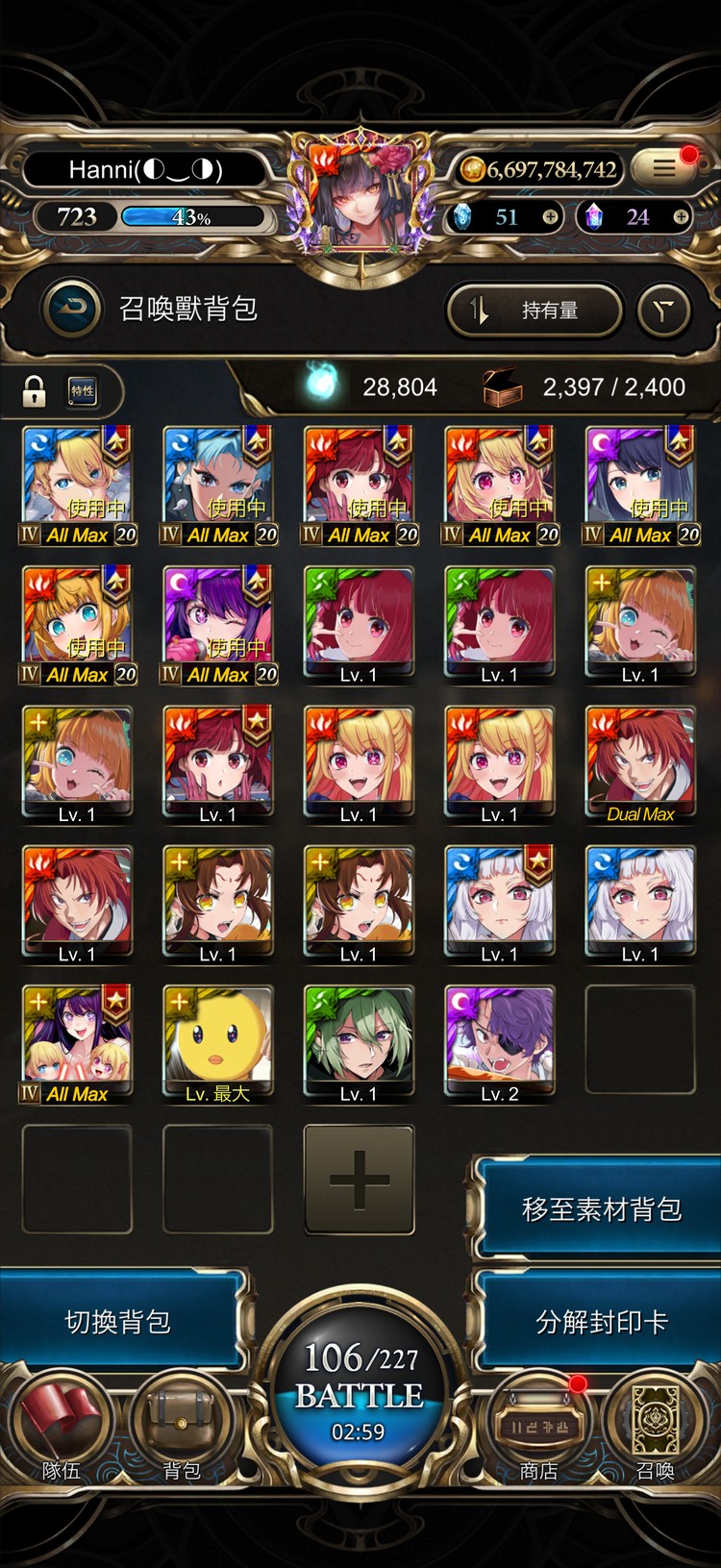Select 移至素材背包 button
The width and height of the screenshot is (721, 1568).
click(601, 1208)
